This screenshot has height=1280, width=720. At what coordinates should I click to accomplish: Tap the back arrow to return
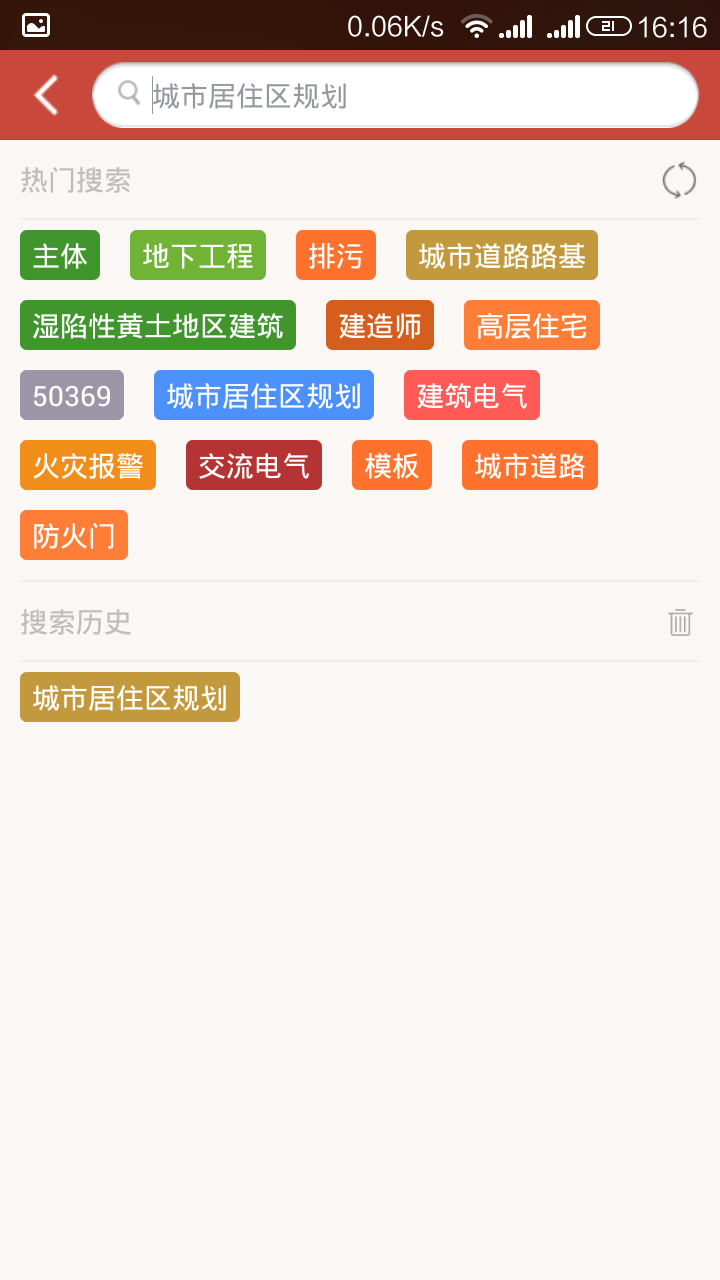pyautogui.click(x=43, y=94)
